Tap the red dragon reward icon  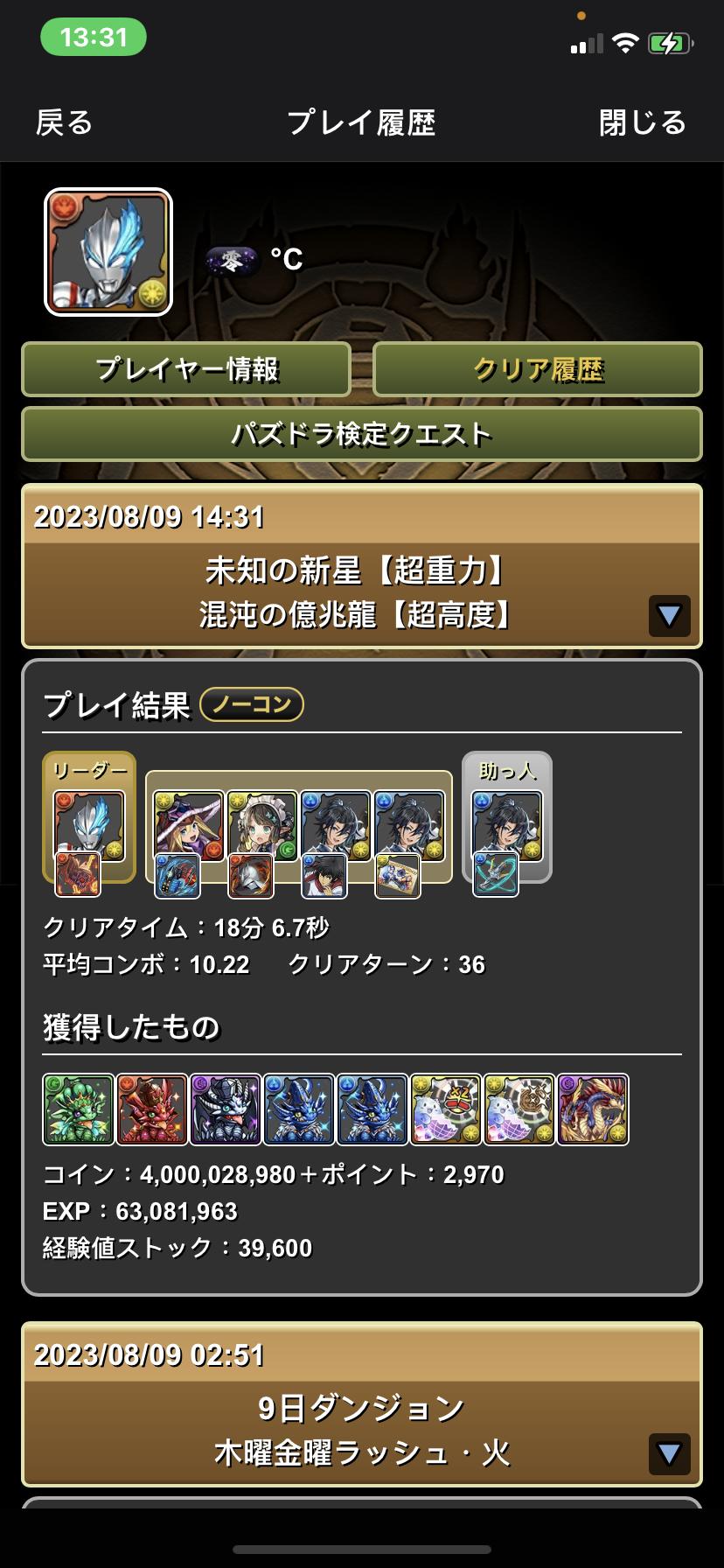tap(152, 1109)
